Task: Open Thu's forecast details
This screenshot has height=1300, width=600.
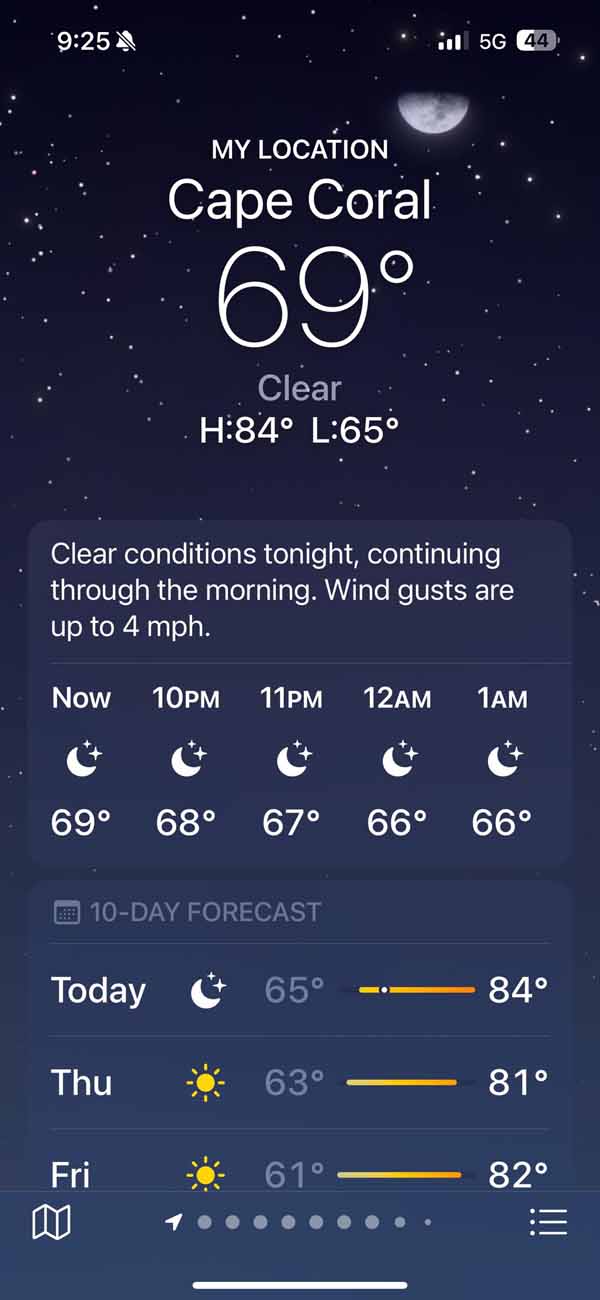Action: pos(300,1082)
